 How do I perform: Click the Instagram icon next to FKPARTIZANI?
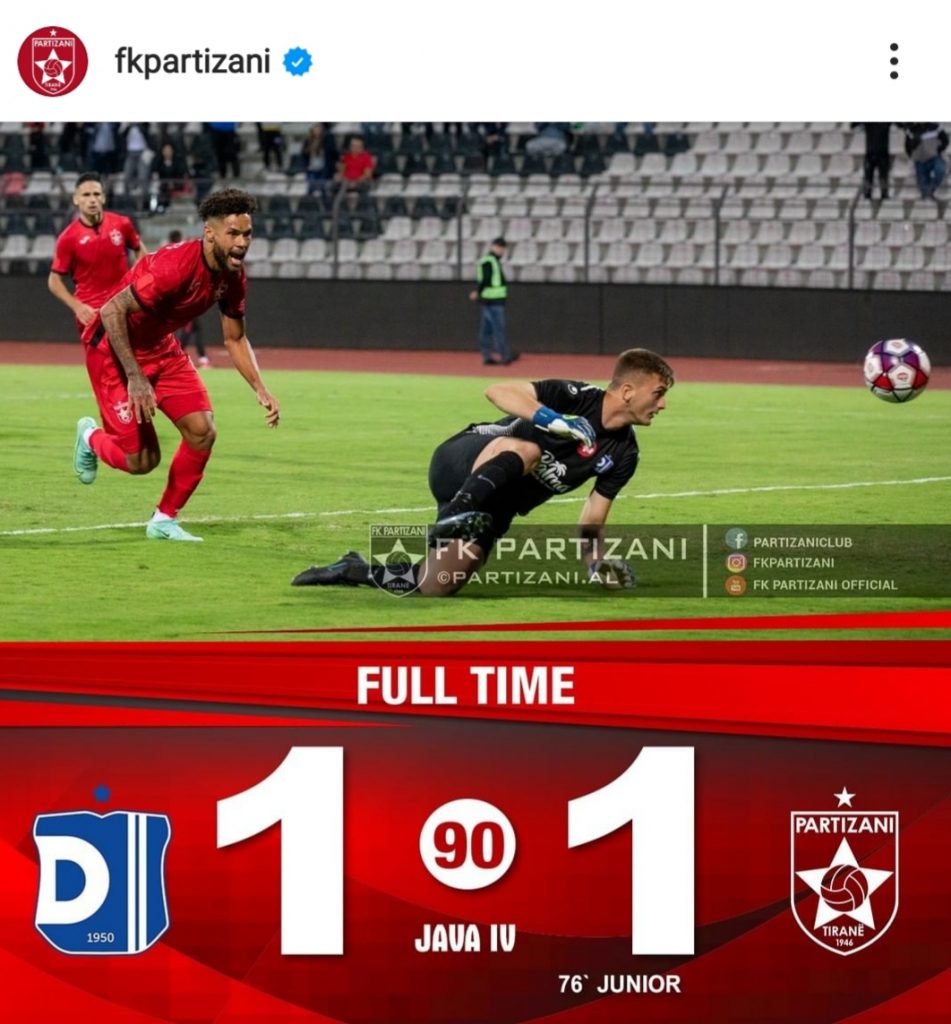tap(736, 563)
